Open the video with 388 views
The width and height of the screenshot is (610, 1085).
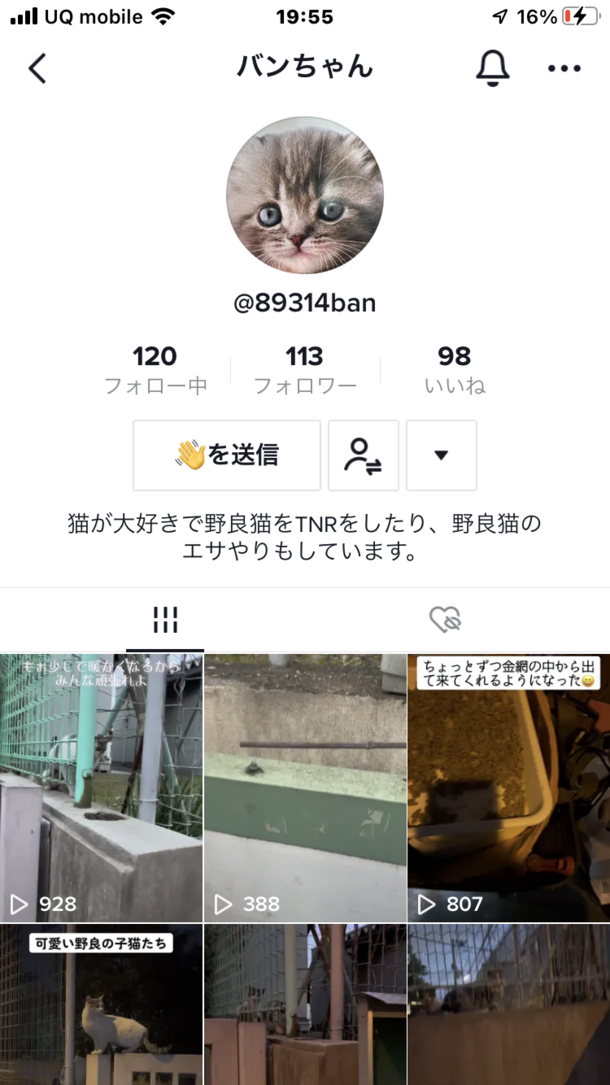(305, 787)
